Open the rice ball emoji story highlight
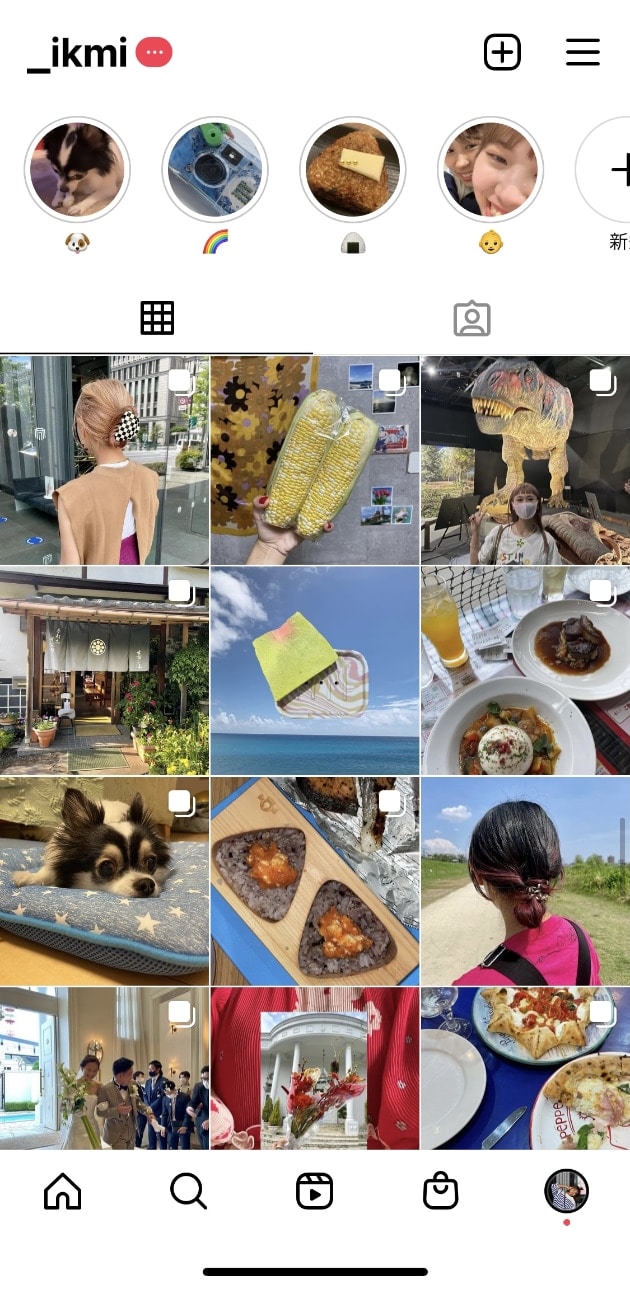 tap(353, 170)
